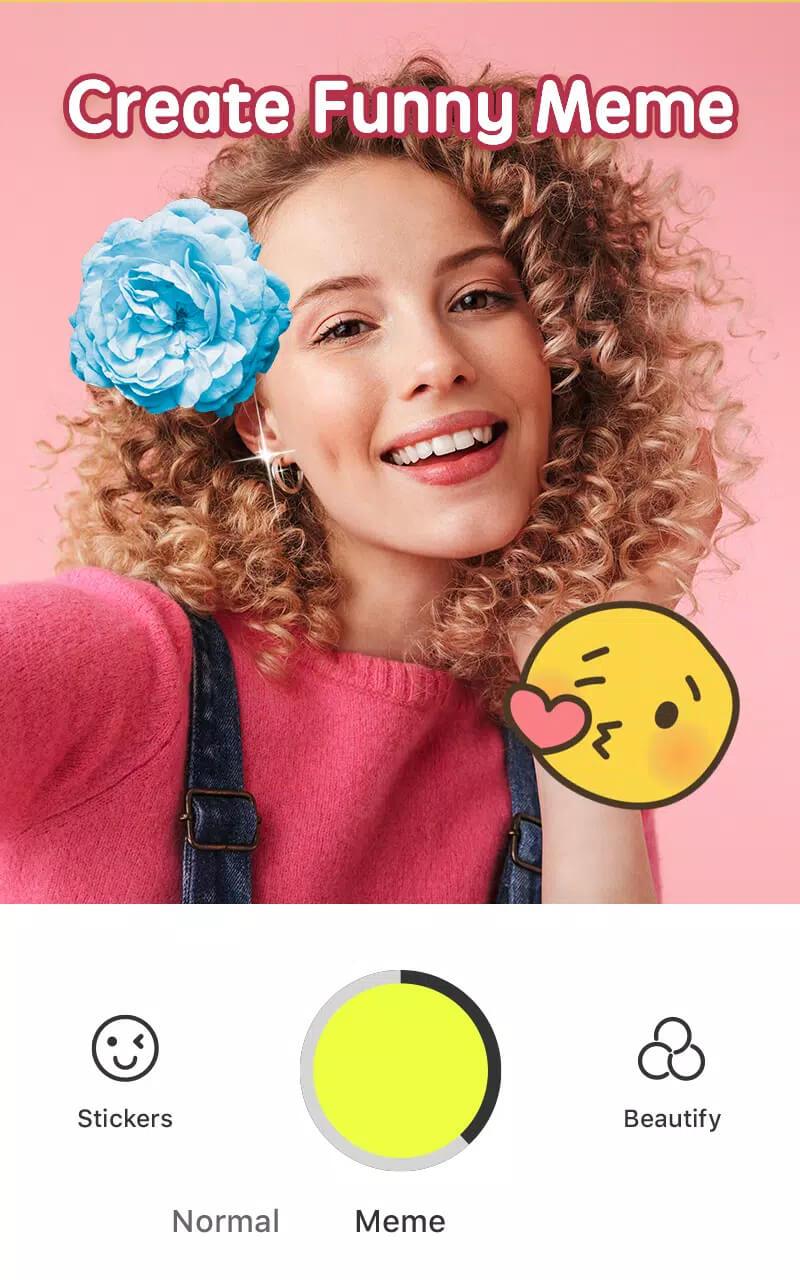Open the Beautify options
This screenshot has width=800, height=1280.
click(x=672, y=1070)
